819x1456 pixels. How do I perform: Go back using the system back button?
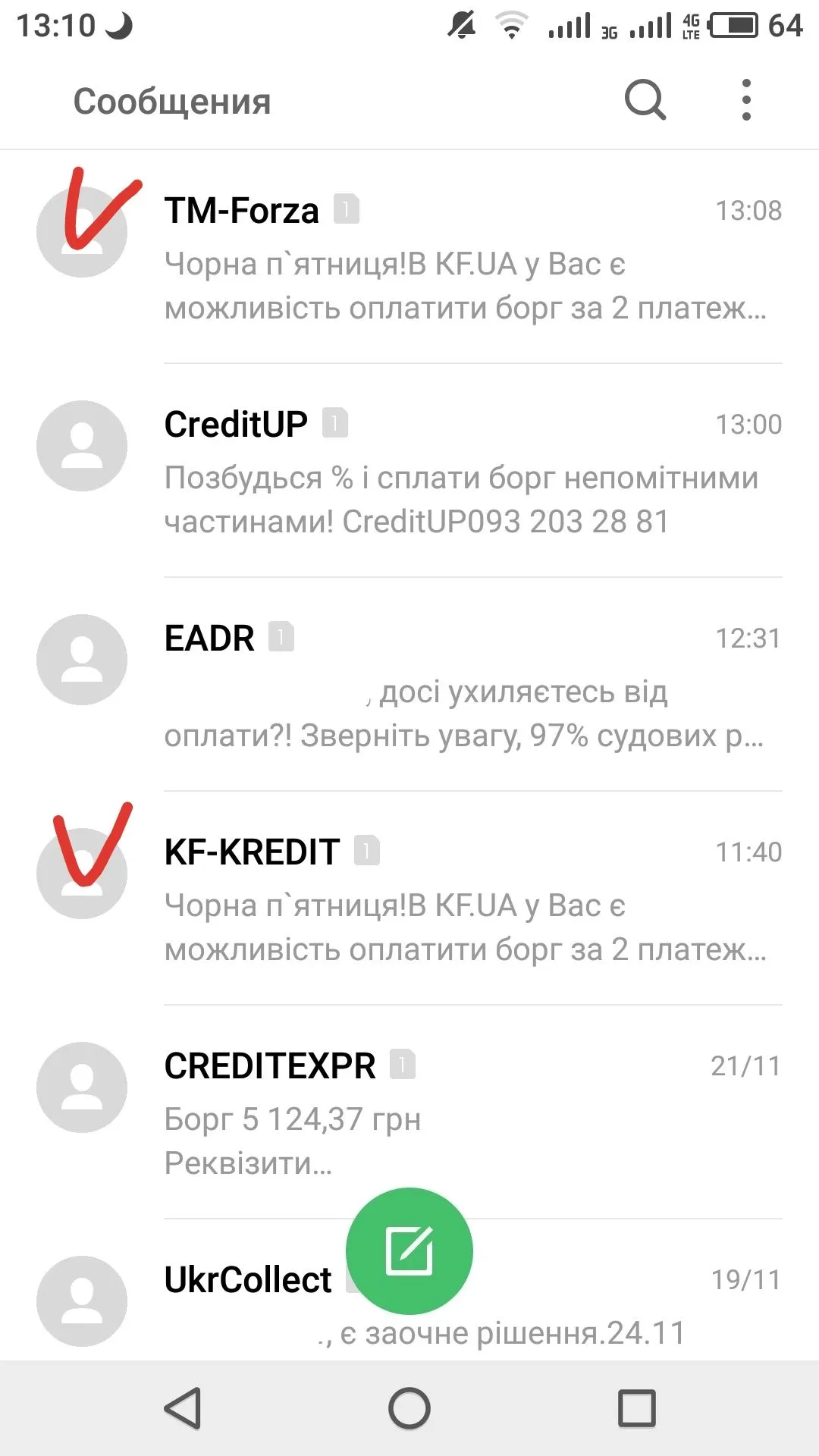(x=183, y=1409)
